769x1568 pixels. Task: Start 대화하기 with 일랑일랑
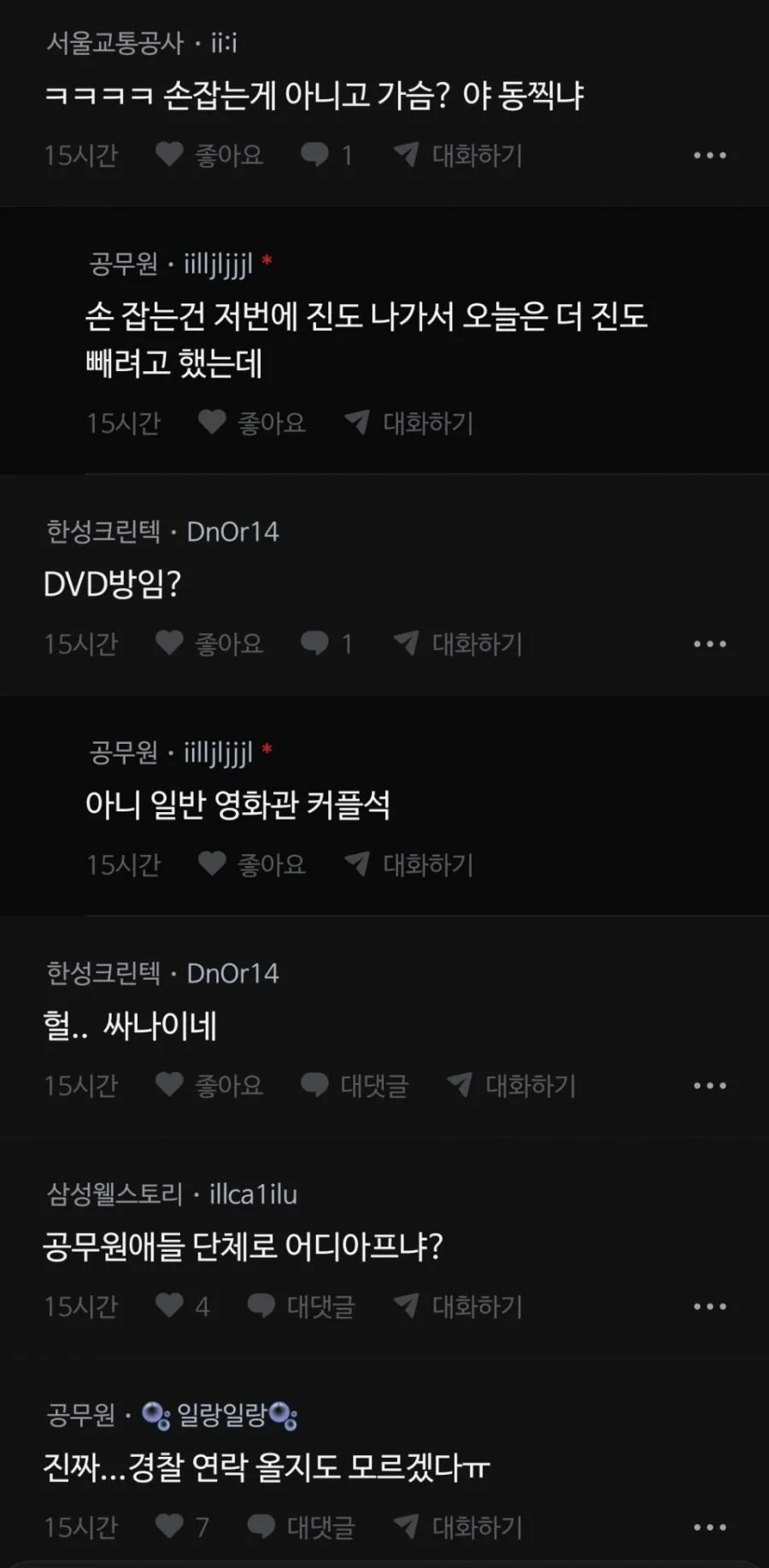[458, 1526]
